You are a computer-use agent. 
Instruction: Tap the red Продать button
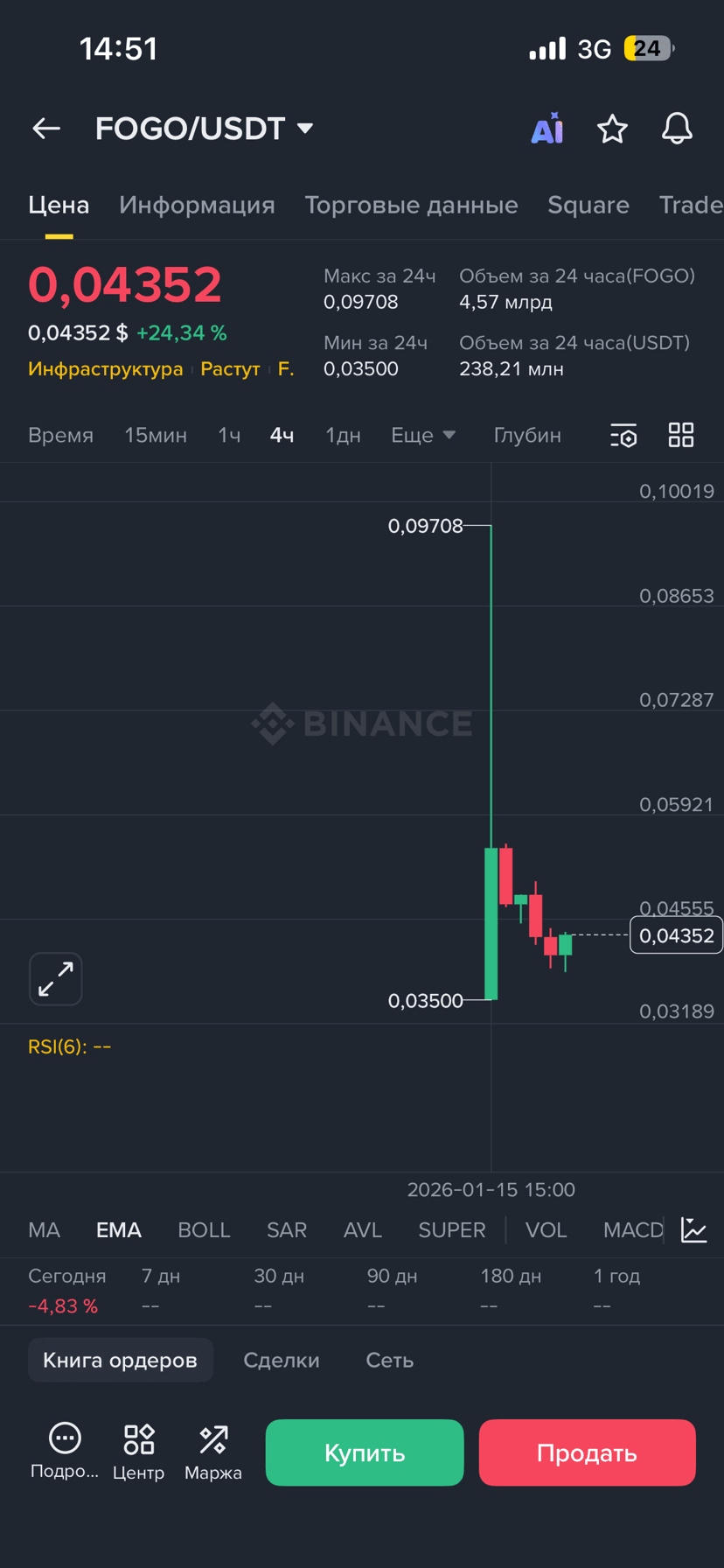point(587,1452)
